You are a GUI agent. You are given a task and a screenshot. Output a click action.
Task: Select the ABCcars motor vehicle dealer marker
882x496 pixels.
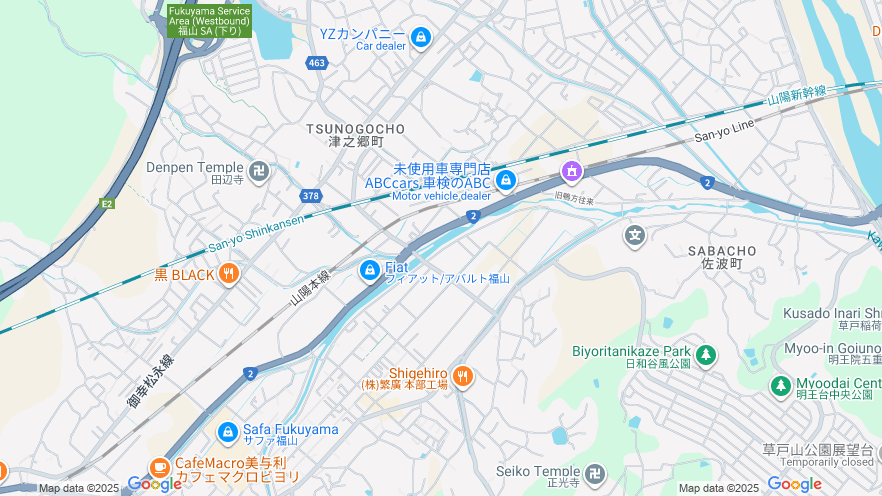pyautogui.click(x=506, y=181)
